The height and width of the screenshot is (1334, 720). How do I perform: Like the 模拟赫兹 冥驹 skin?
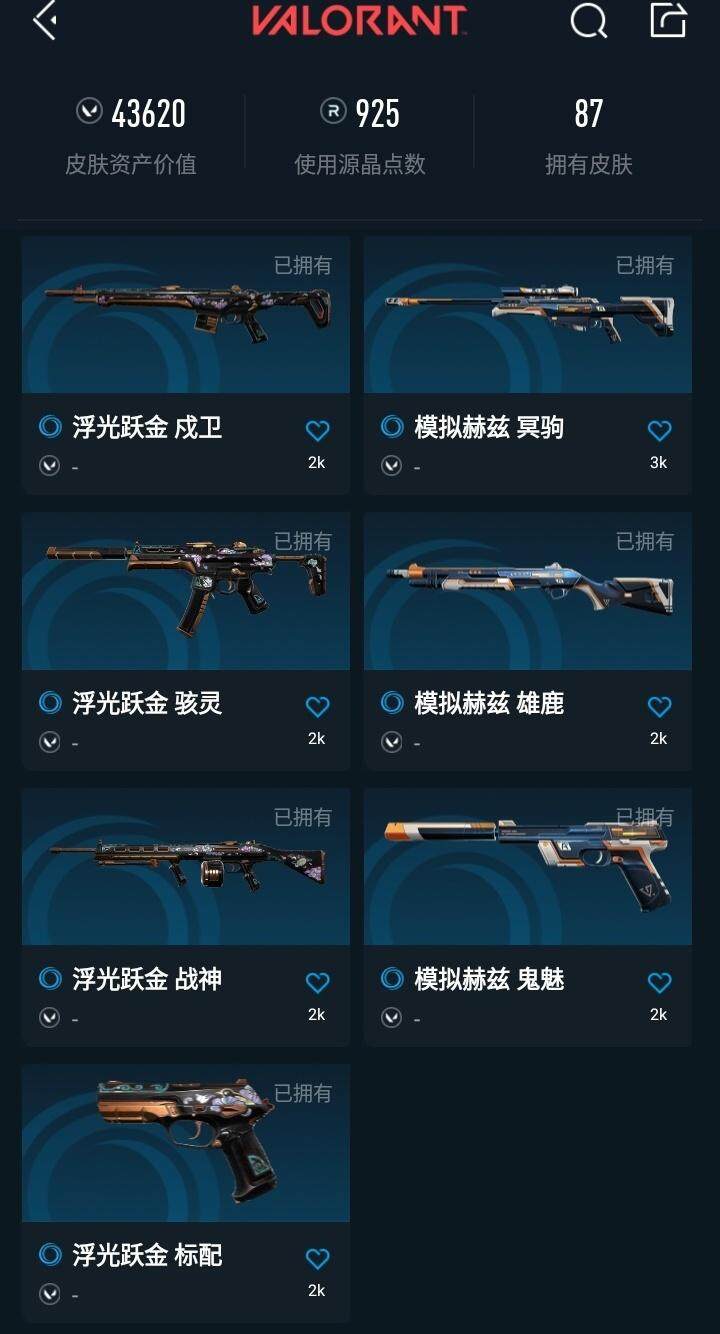pyautogui.click(x=659, y=431)
